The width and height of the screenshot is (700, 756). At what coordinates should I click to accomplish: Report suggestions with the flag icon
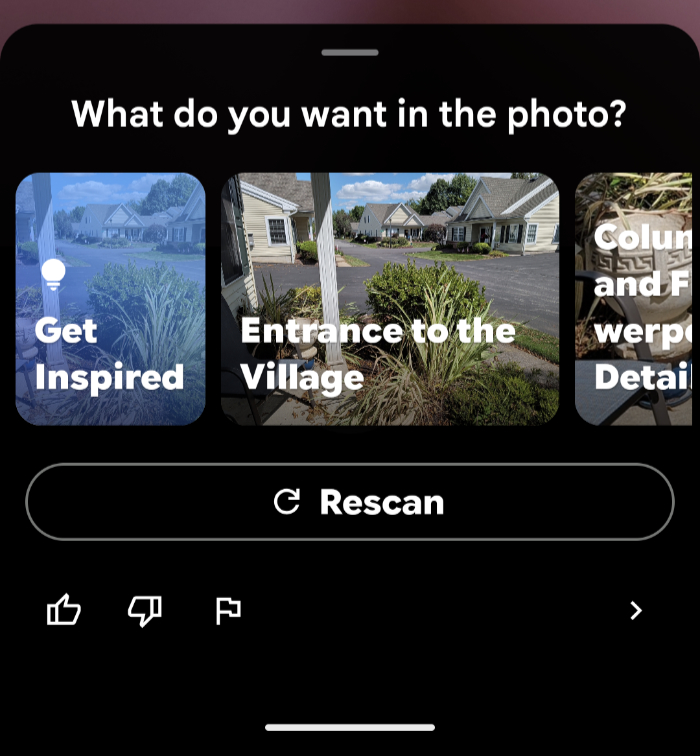(228, 610)
